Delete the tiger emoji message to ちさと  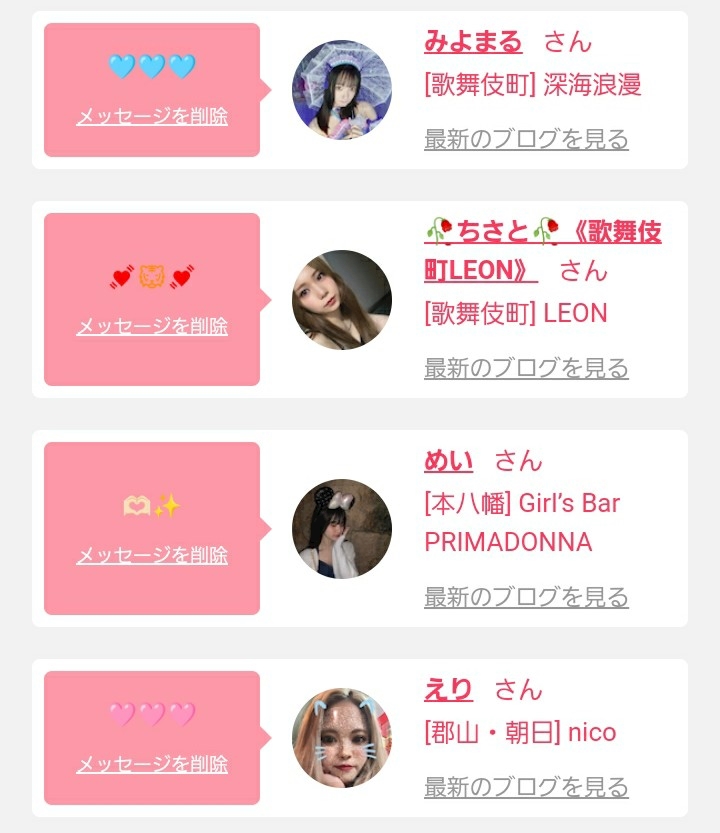[152, 326]
